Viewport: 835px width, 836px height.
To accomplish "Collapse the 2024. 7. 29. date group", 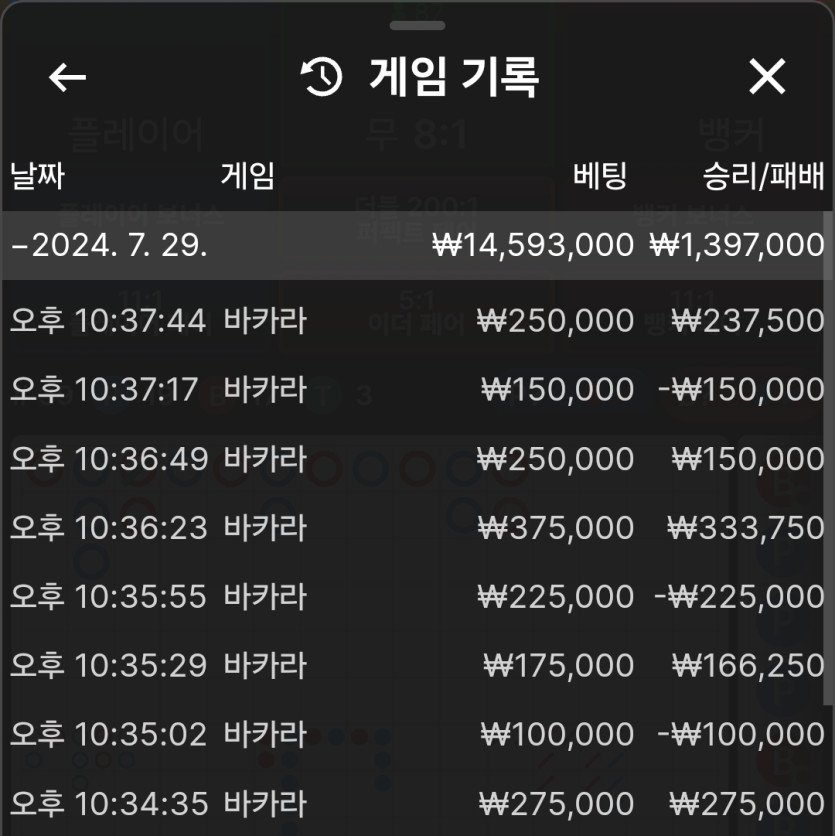I will tap(110, 245).
